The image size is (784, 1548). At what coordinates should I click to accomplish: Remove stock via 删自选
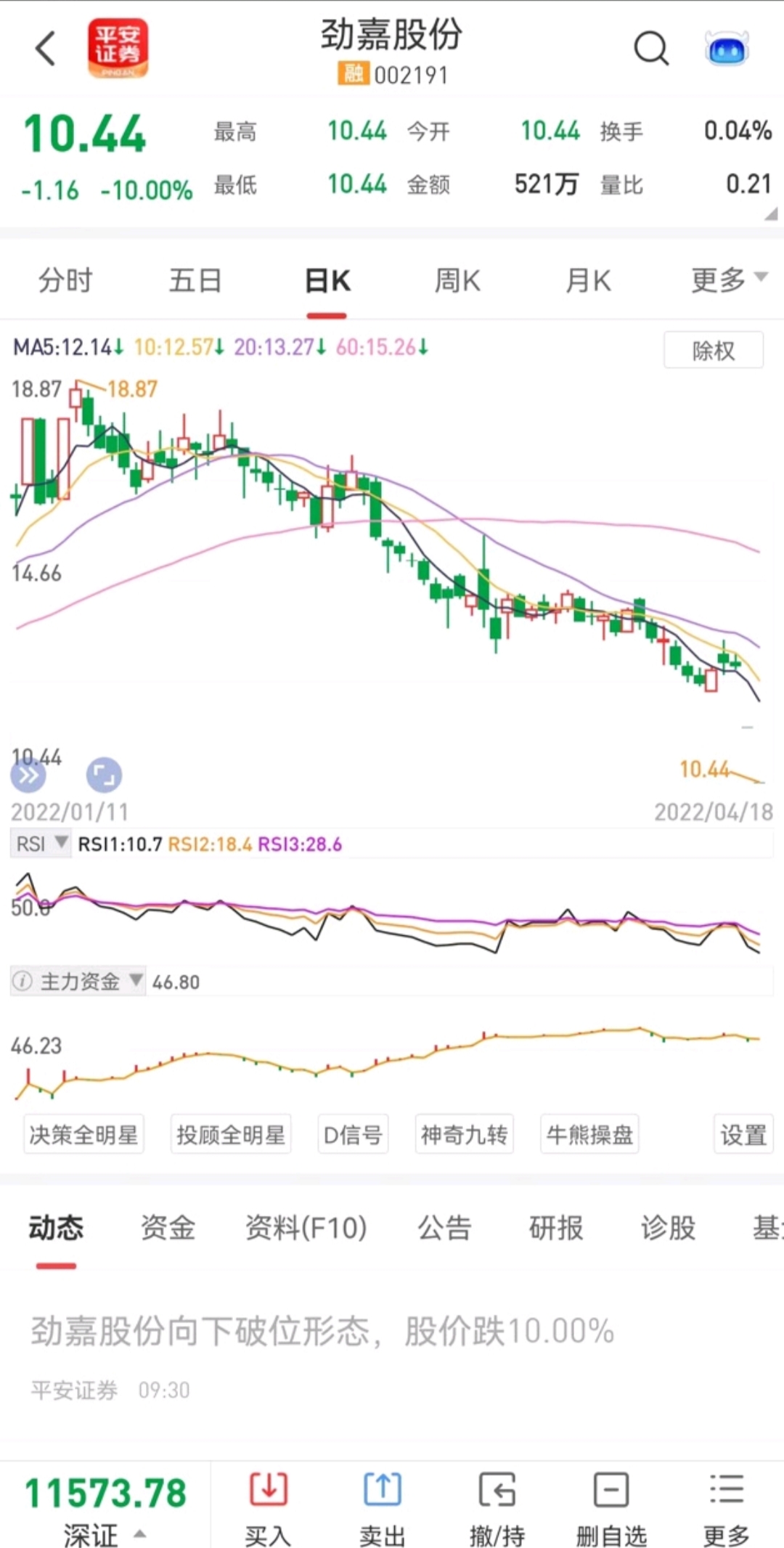pyautogui.click(x=611, y=1509)
